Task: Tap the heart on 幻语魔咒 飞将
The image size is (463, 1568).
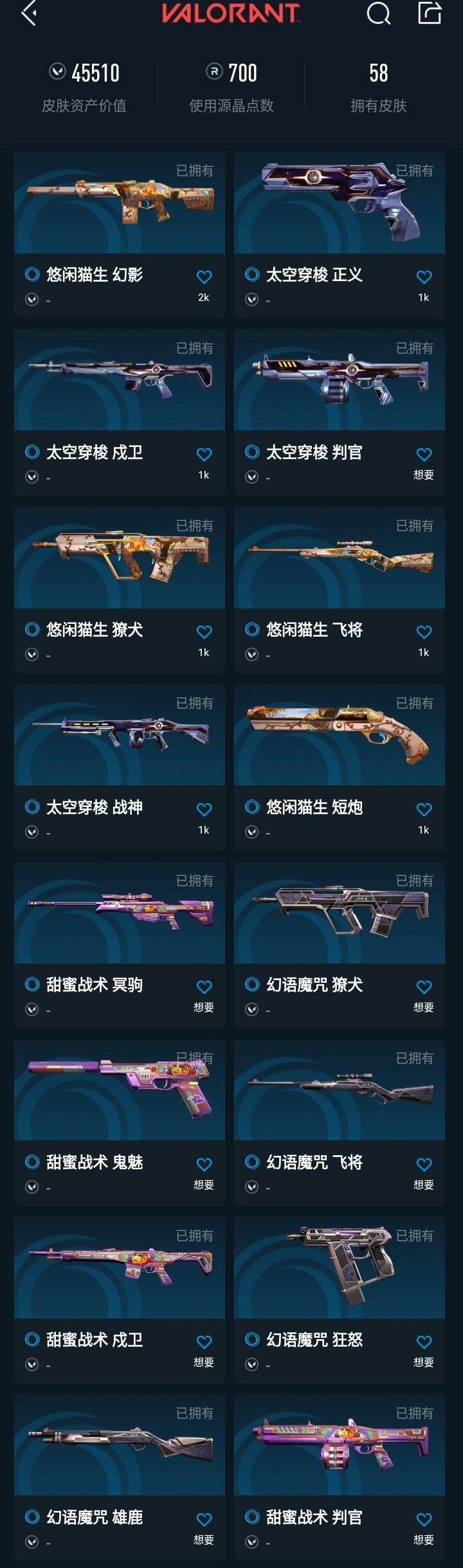Action: point(424,1165)
